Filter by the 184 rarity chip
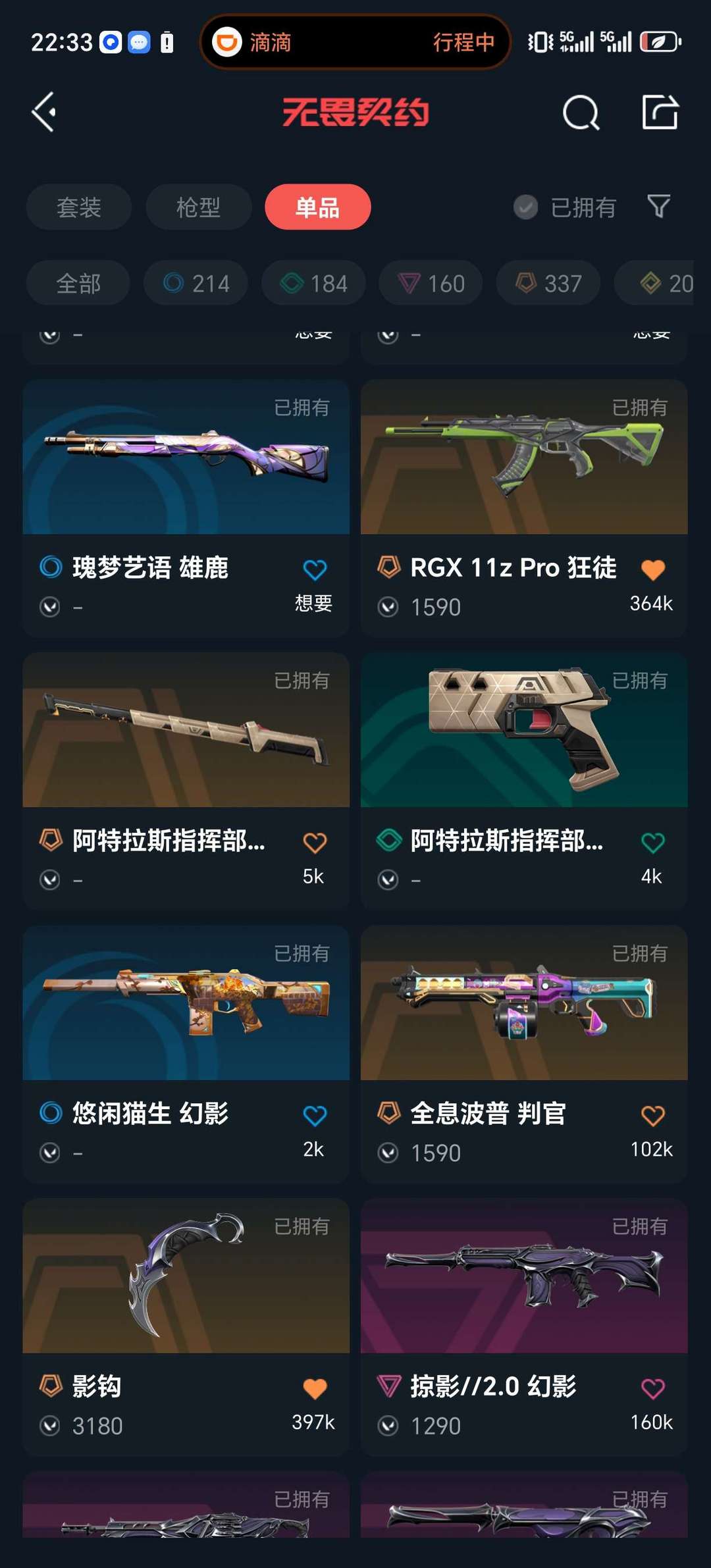This screenshot has width=711, height=1568. coord(313,283)
